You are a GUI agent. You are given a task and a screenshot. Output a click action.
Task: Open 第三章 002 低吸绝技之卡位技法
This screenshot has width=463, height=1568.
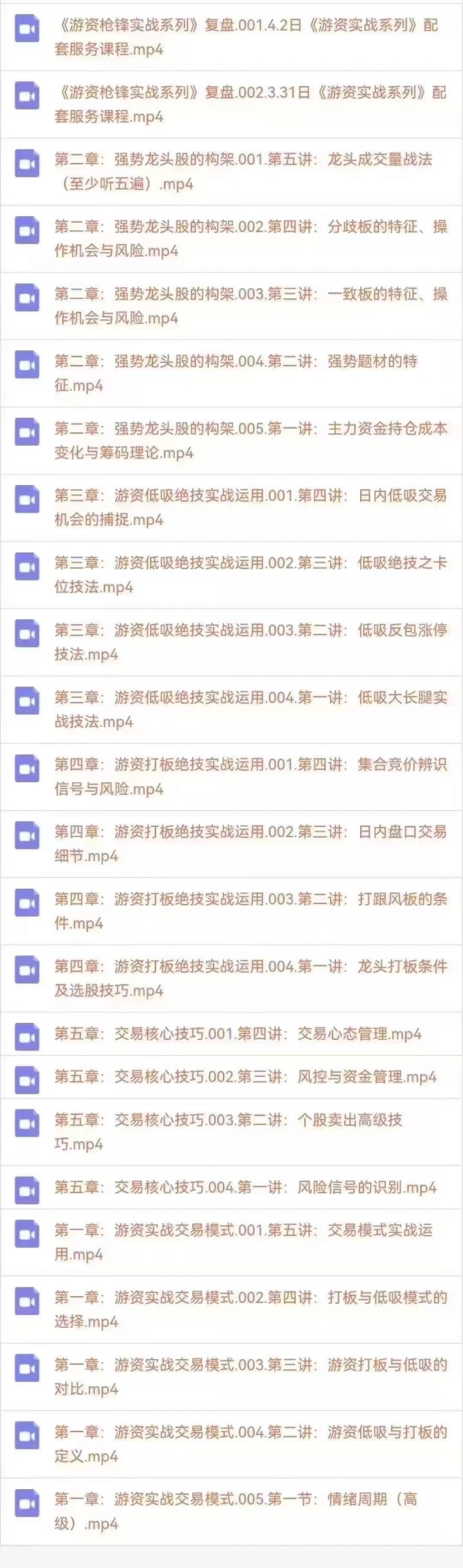[x=245, y=575]
